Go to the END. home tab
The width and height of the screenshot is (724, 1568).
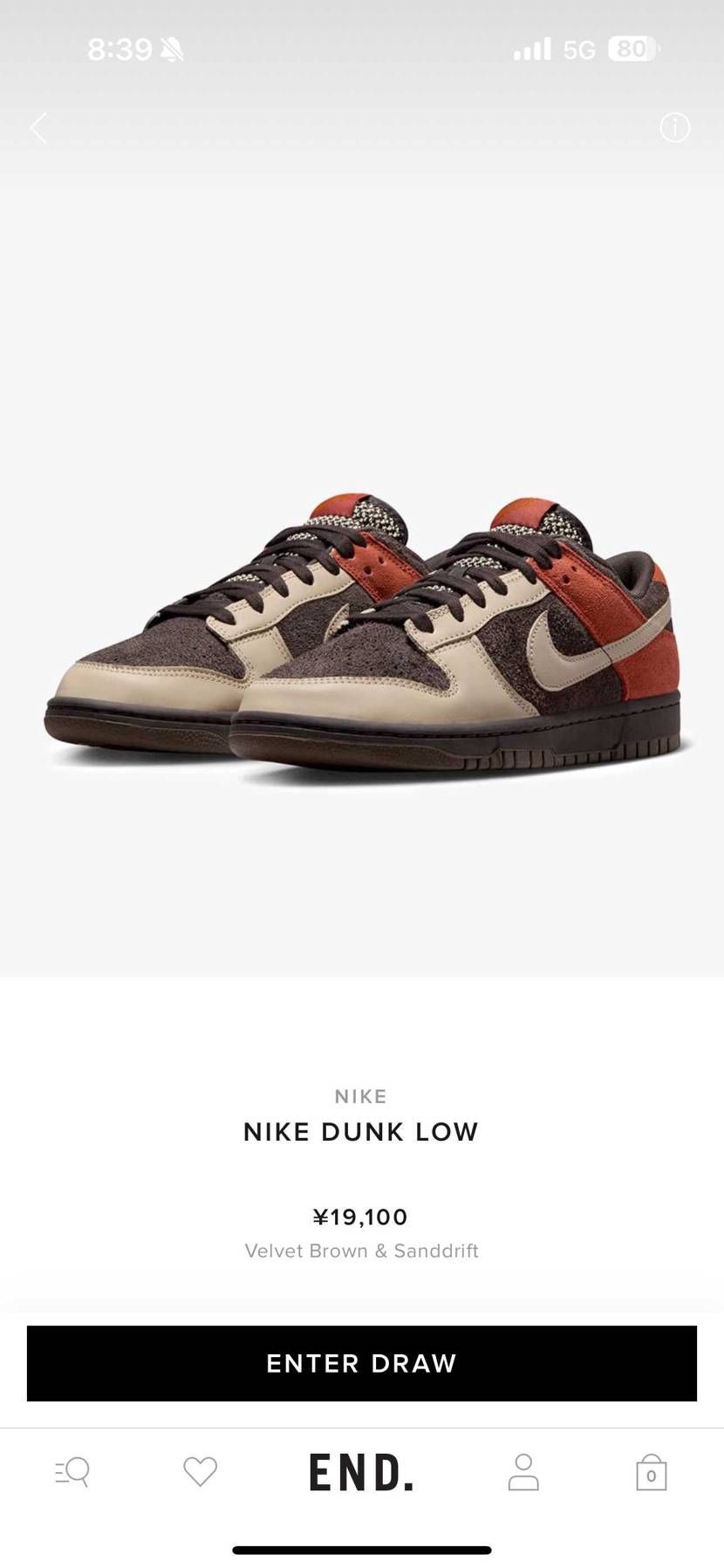361,1472
